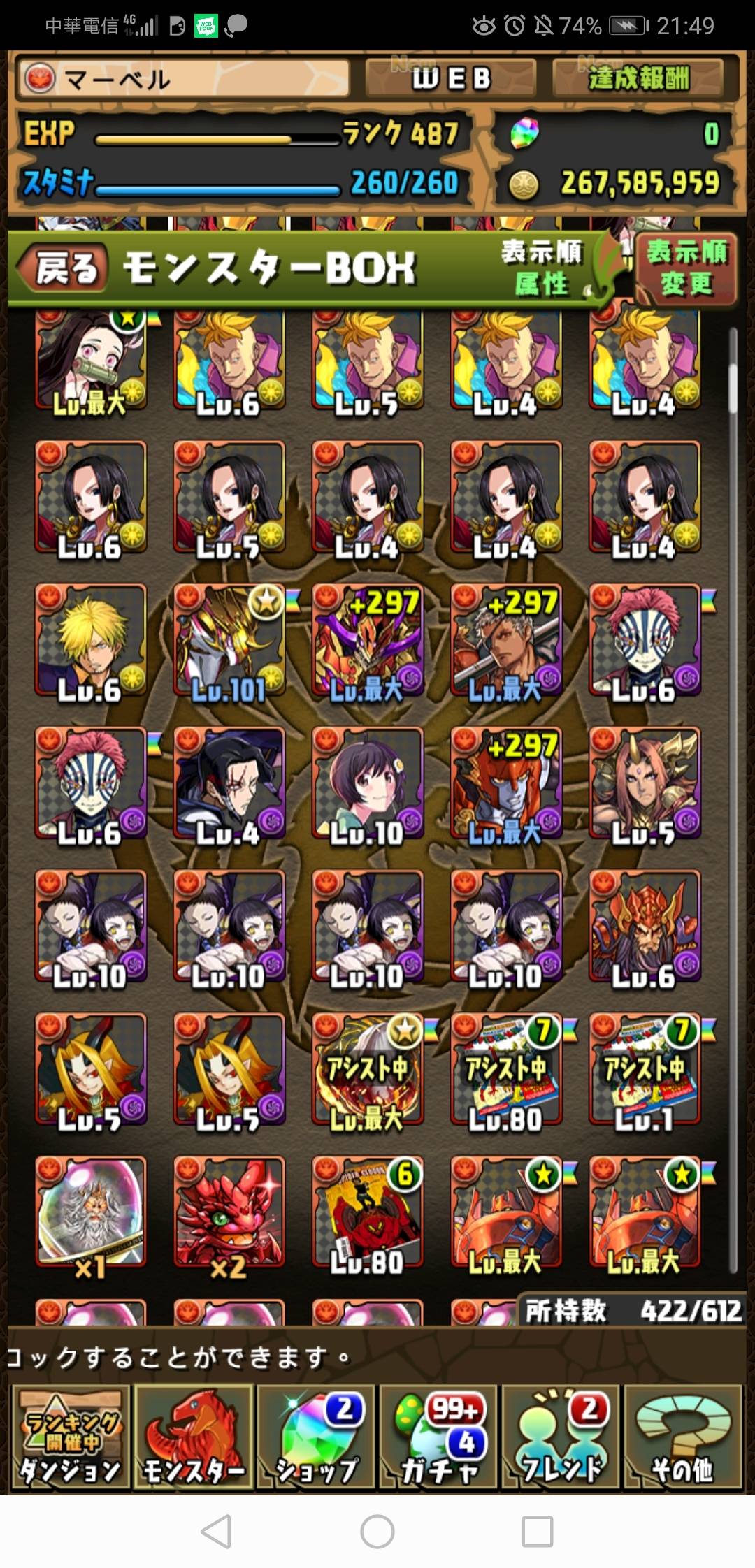The height and width of the screenshot is (1568, 755).
Task: Open the 達成報酬 achievement rewards button
Action: [x=638, y=78]
